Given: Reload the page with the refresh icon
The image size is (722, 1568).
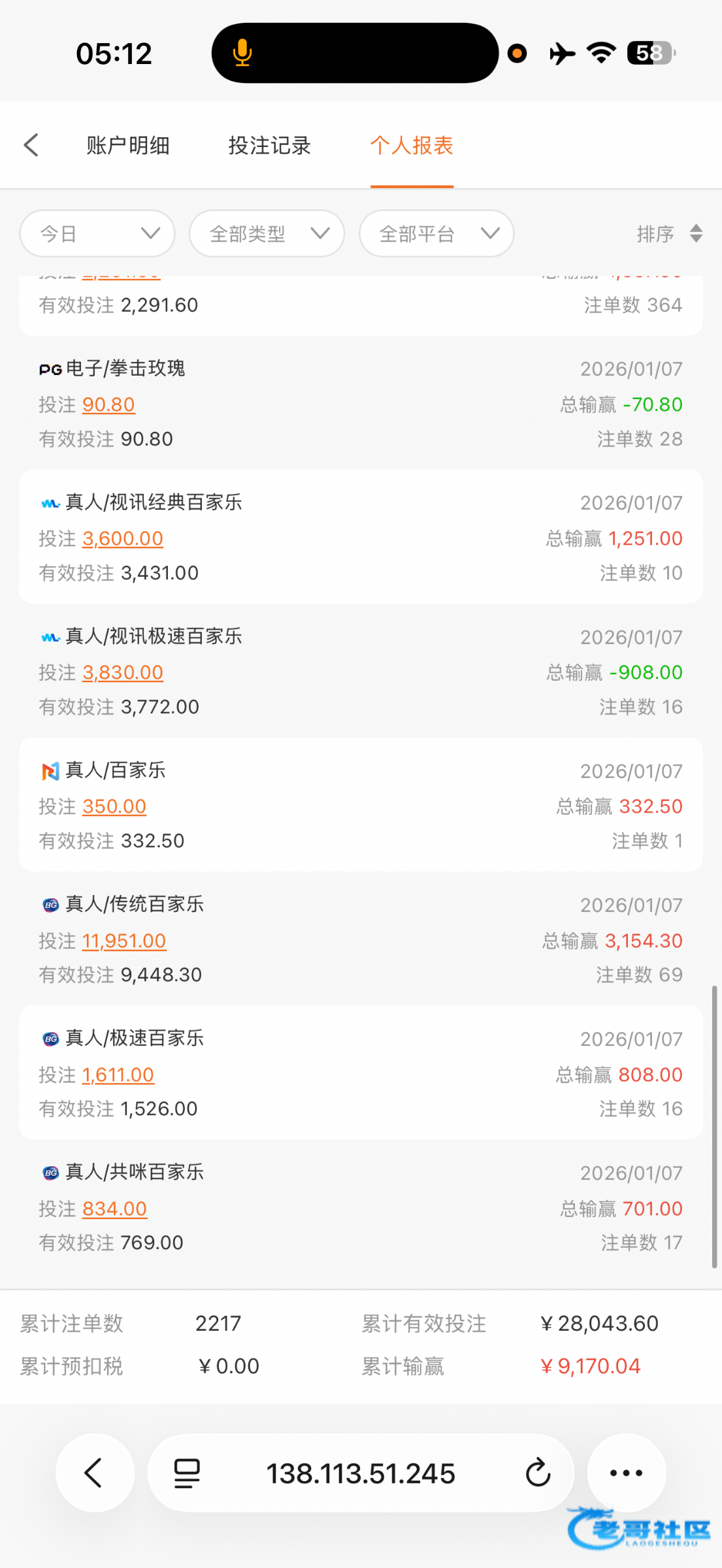Looking at the screenshot, I should (538, 1473).
